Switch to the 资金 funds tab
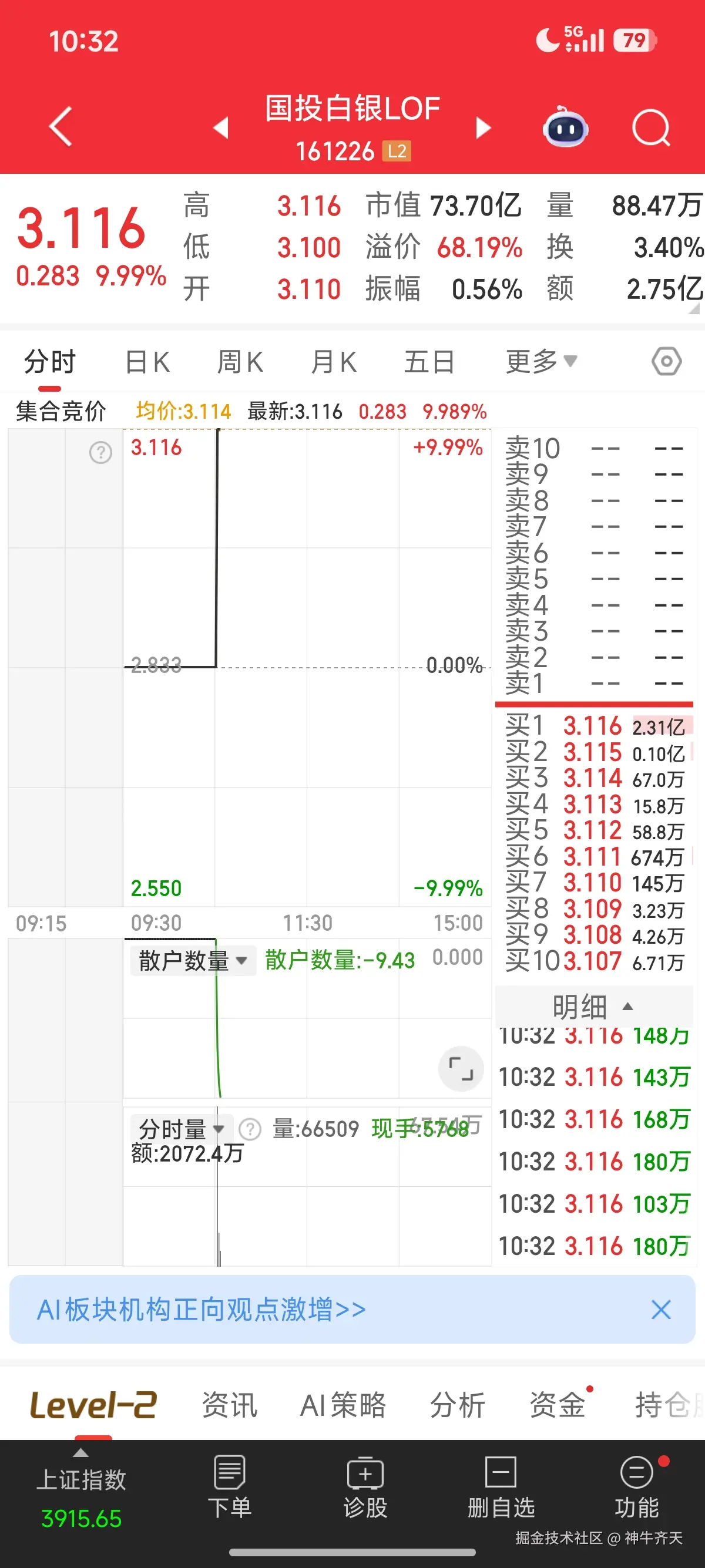 click(x=556, y=1405)
